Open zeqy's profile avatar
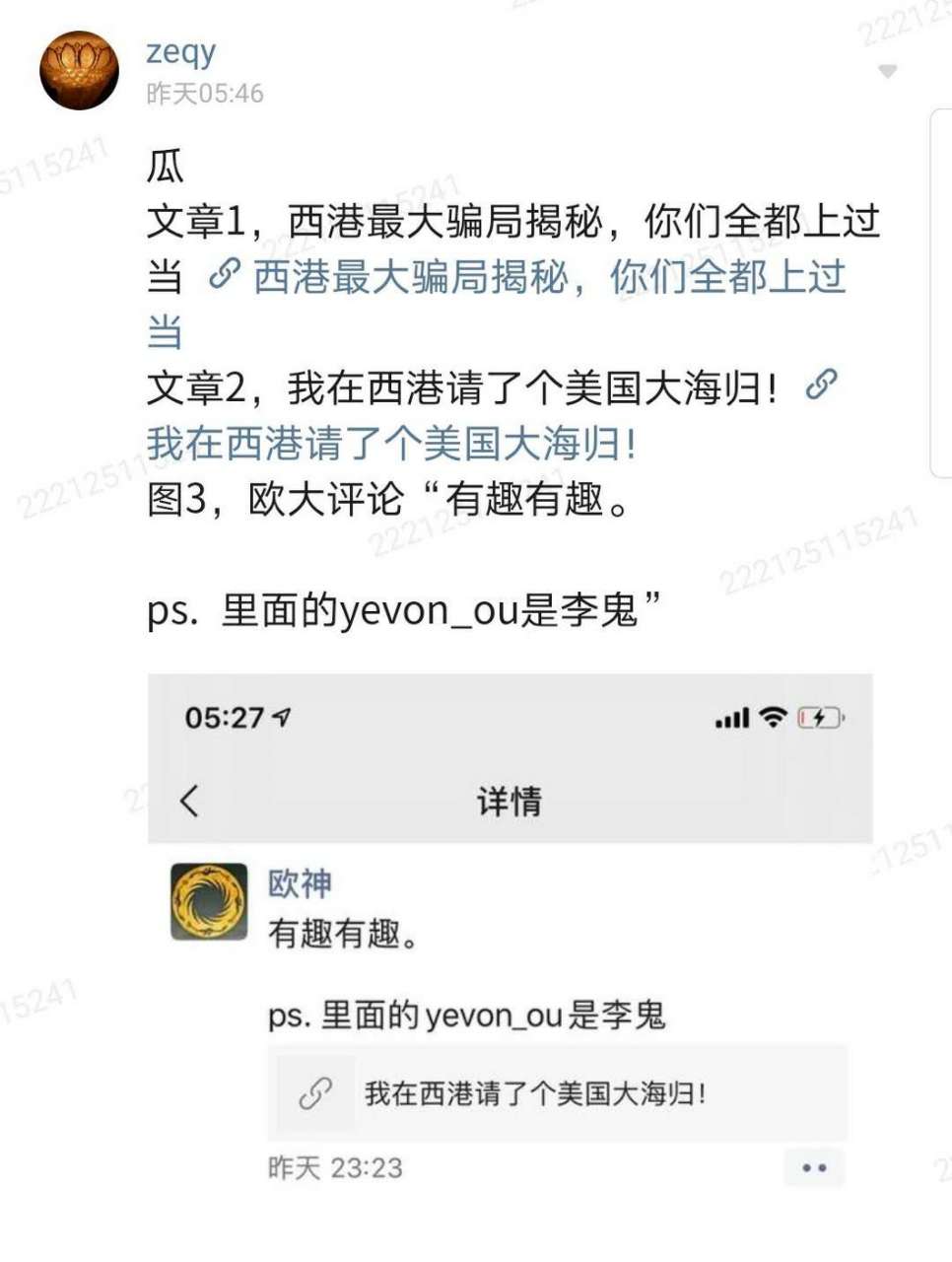The image size is (952, 1262). pos(79,70)
